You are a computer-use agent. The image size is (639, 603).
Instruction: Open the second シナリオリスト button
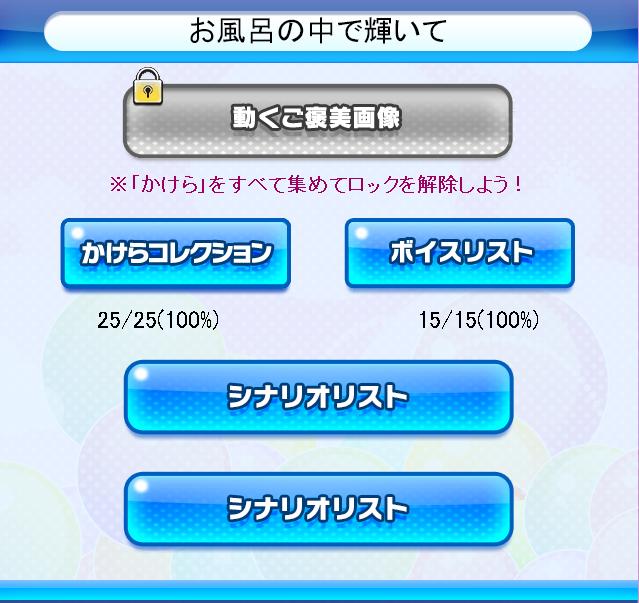[x=318, y=508]
